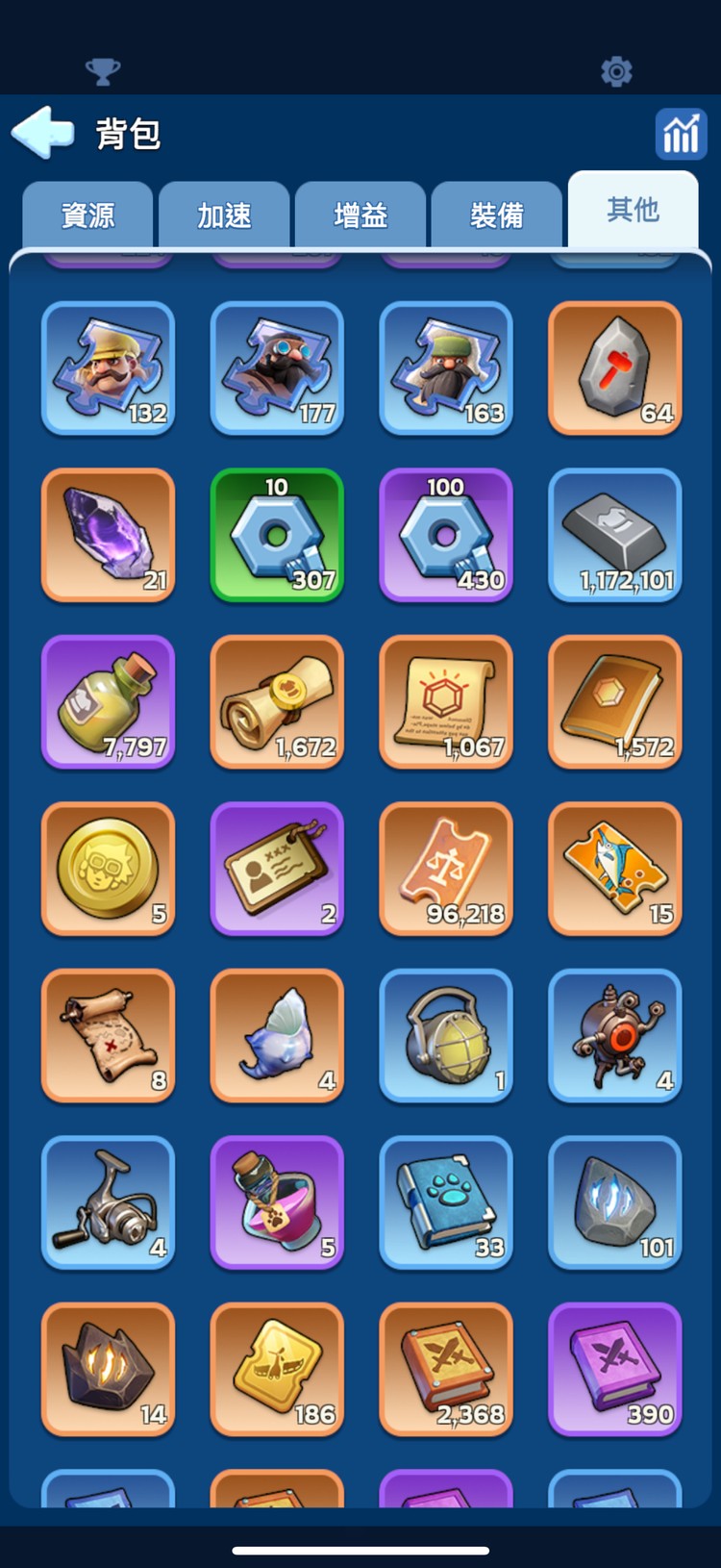Select the hammer stone item with 64
Image resolution: width=721 pixels, height=1568 pixels.
click(615, 368)
